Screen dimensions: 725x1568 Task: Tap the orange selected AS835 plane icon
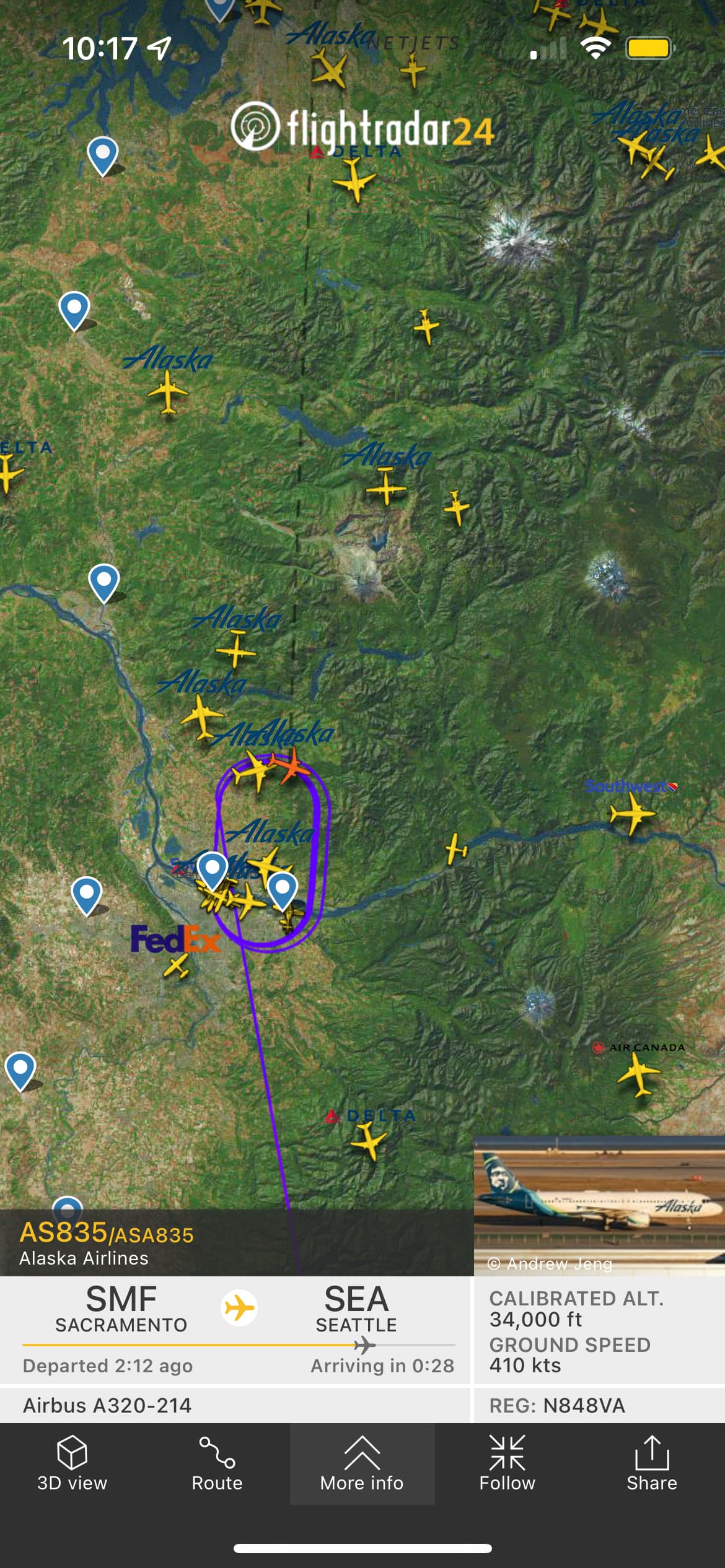290,767
